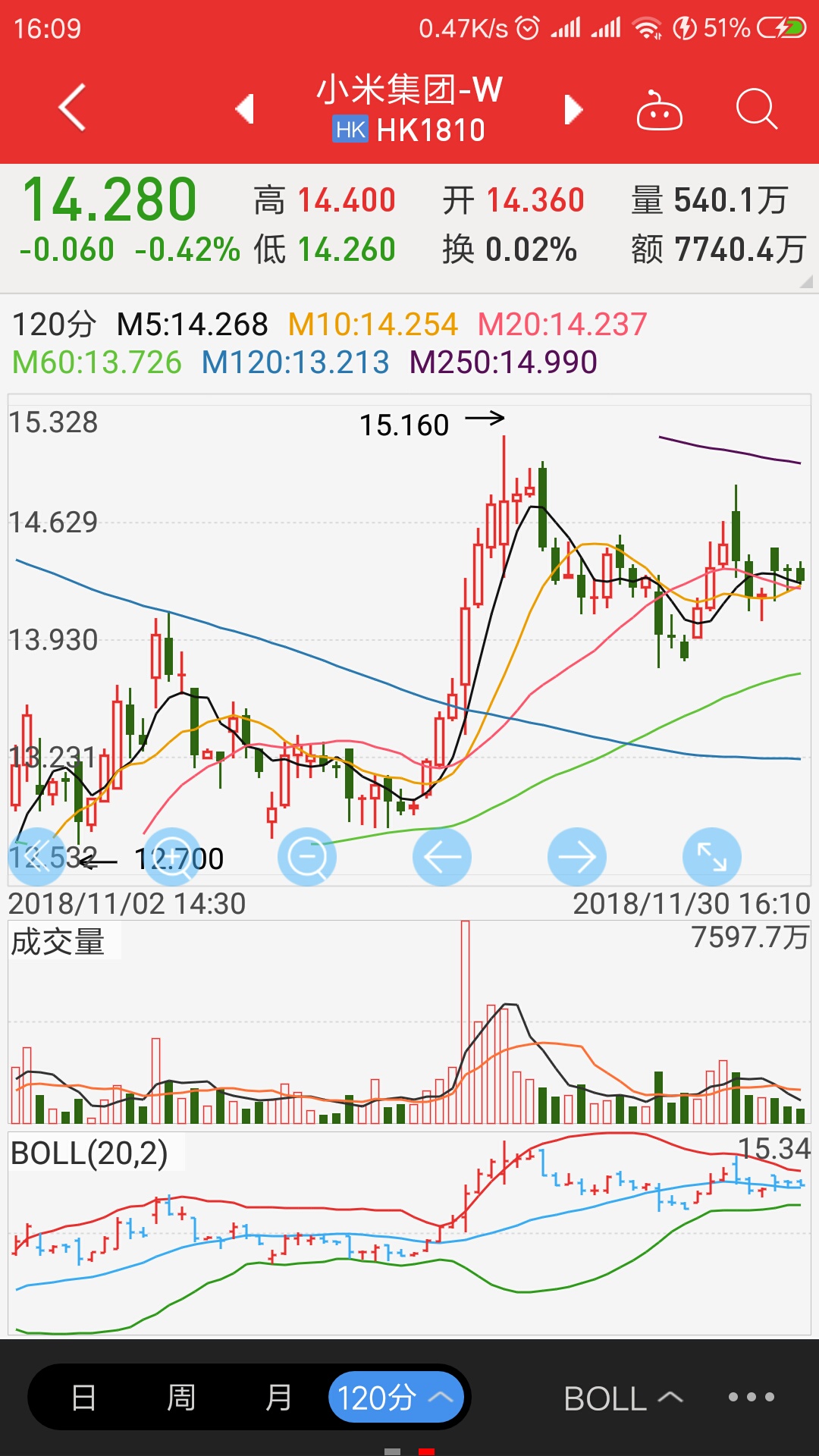
Task: Open the BOLL indicator selector
Action: (623, 1398)
